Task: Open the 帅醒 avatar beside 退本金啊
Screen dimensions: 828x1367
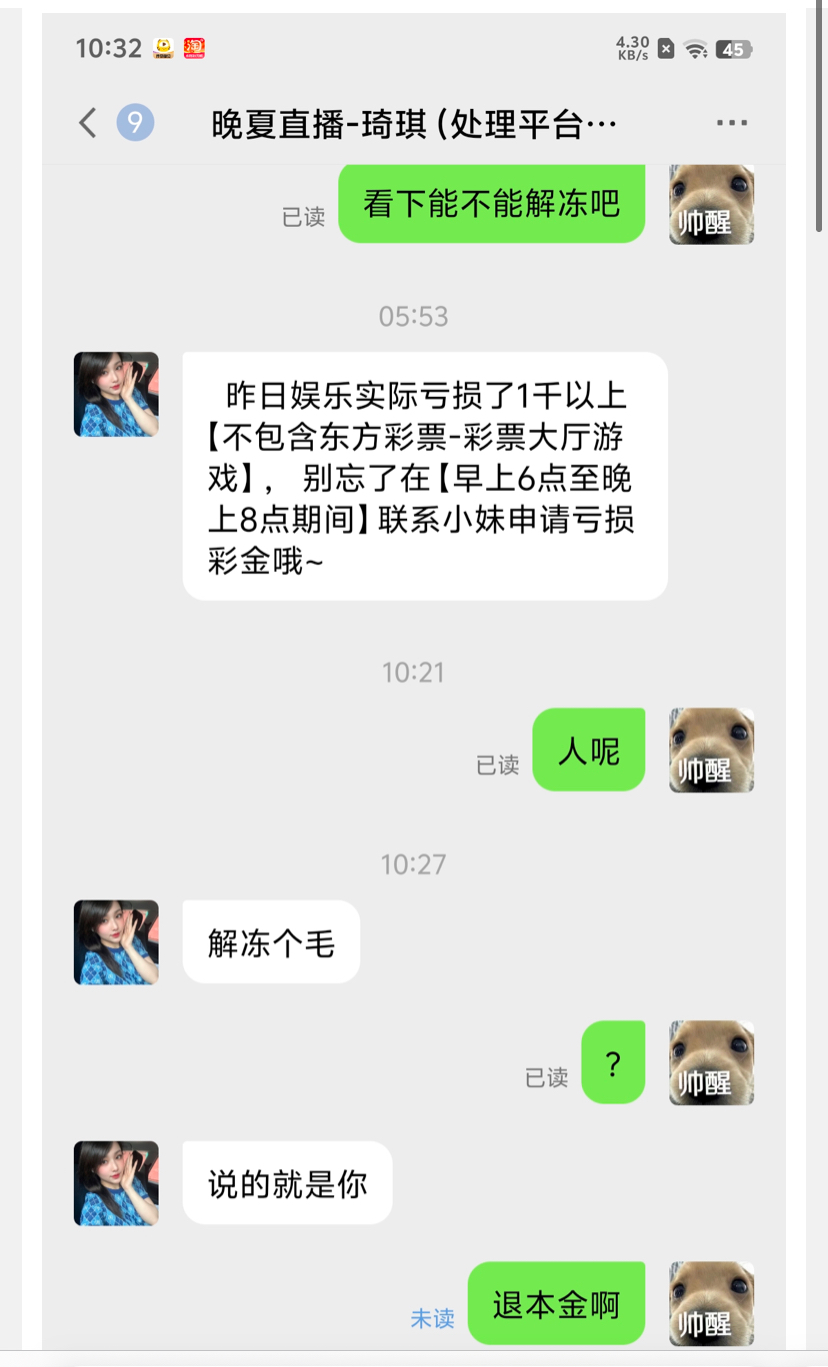Action: pos(711,1303)
